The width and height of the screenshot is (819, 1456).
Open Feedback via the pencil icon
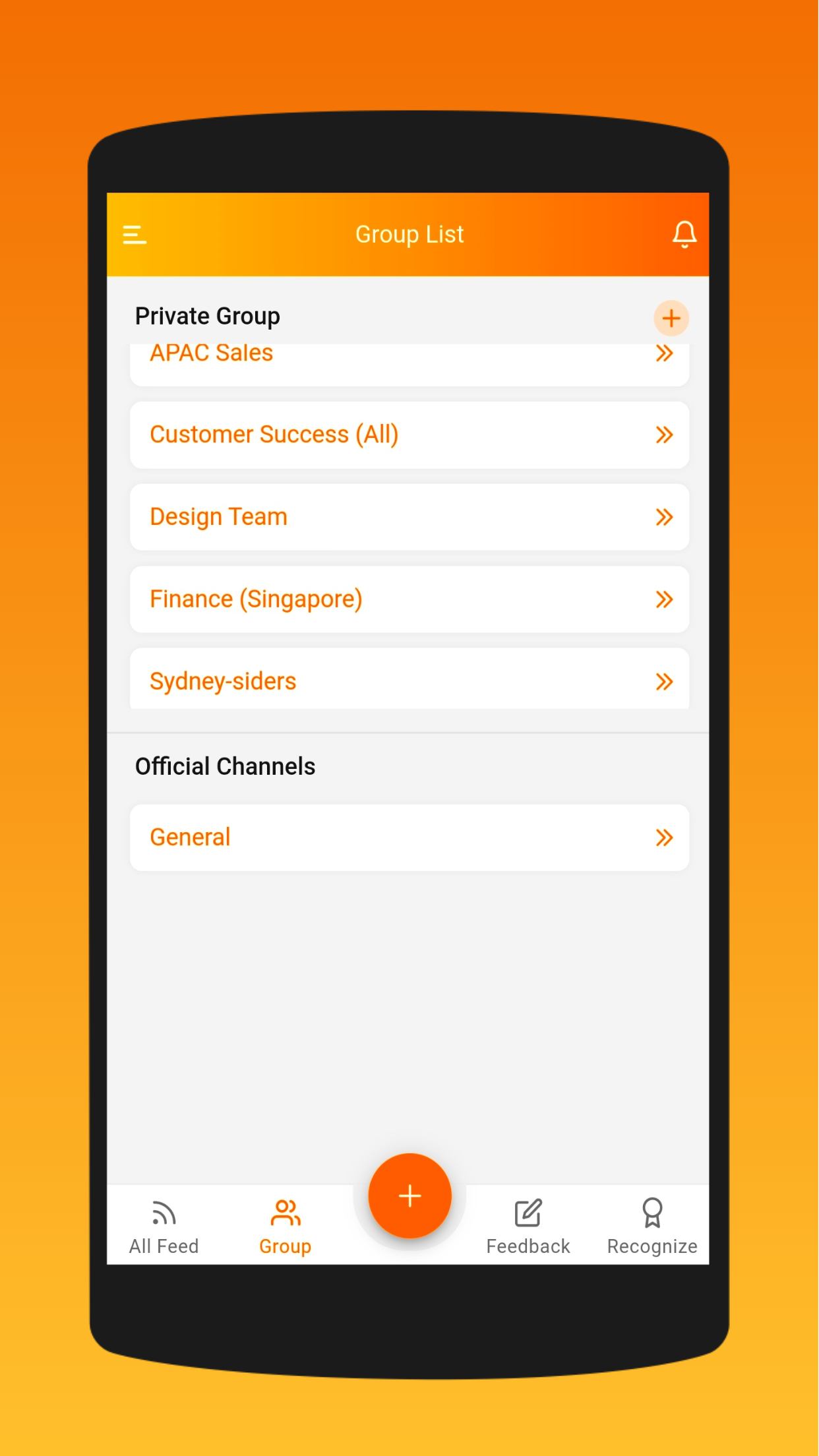pos(528,1211)
